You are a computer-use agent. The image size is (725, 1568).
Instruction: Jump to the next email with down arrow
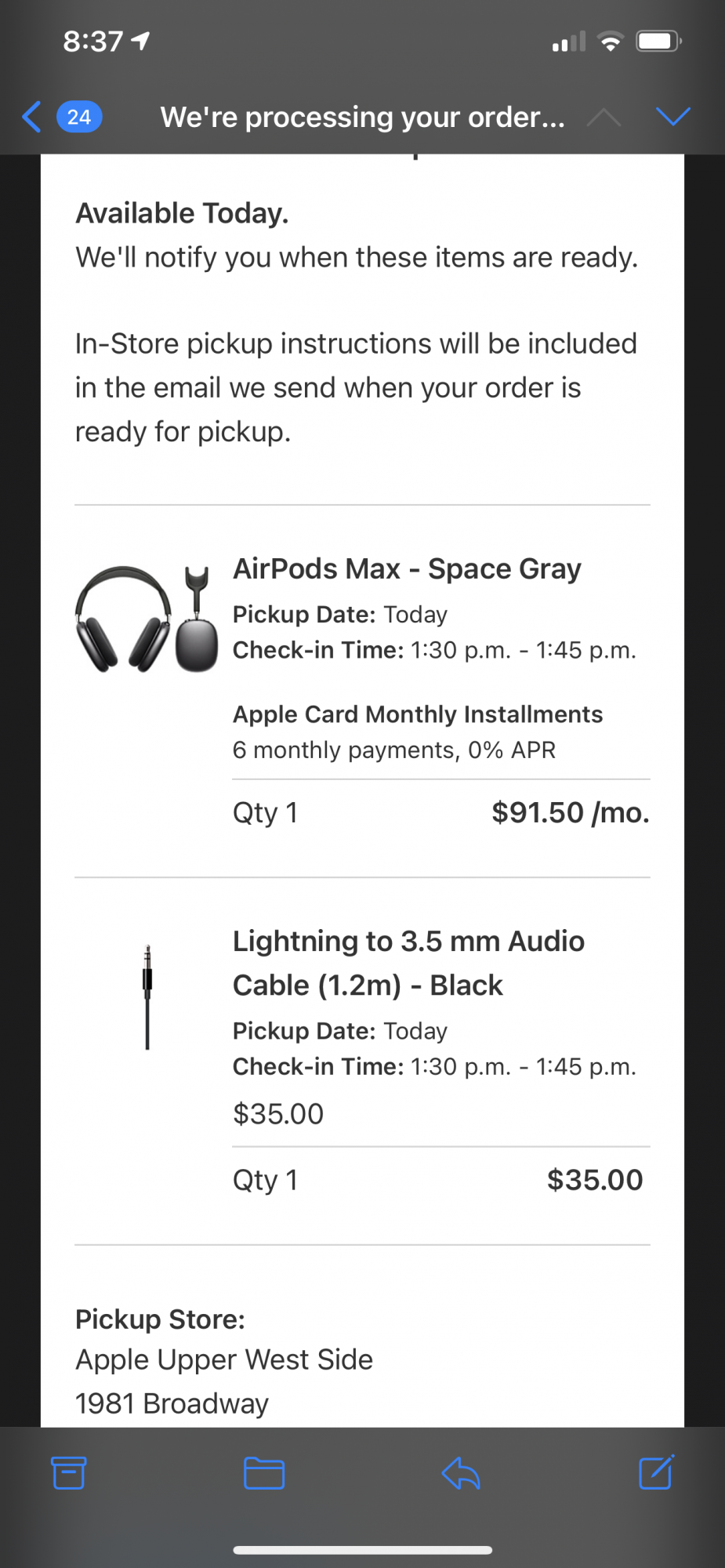pyautogui.click(x=672, y=117)
